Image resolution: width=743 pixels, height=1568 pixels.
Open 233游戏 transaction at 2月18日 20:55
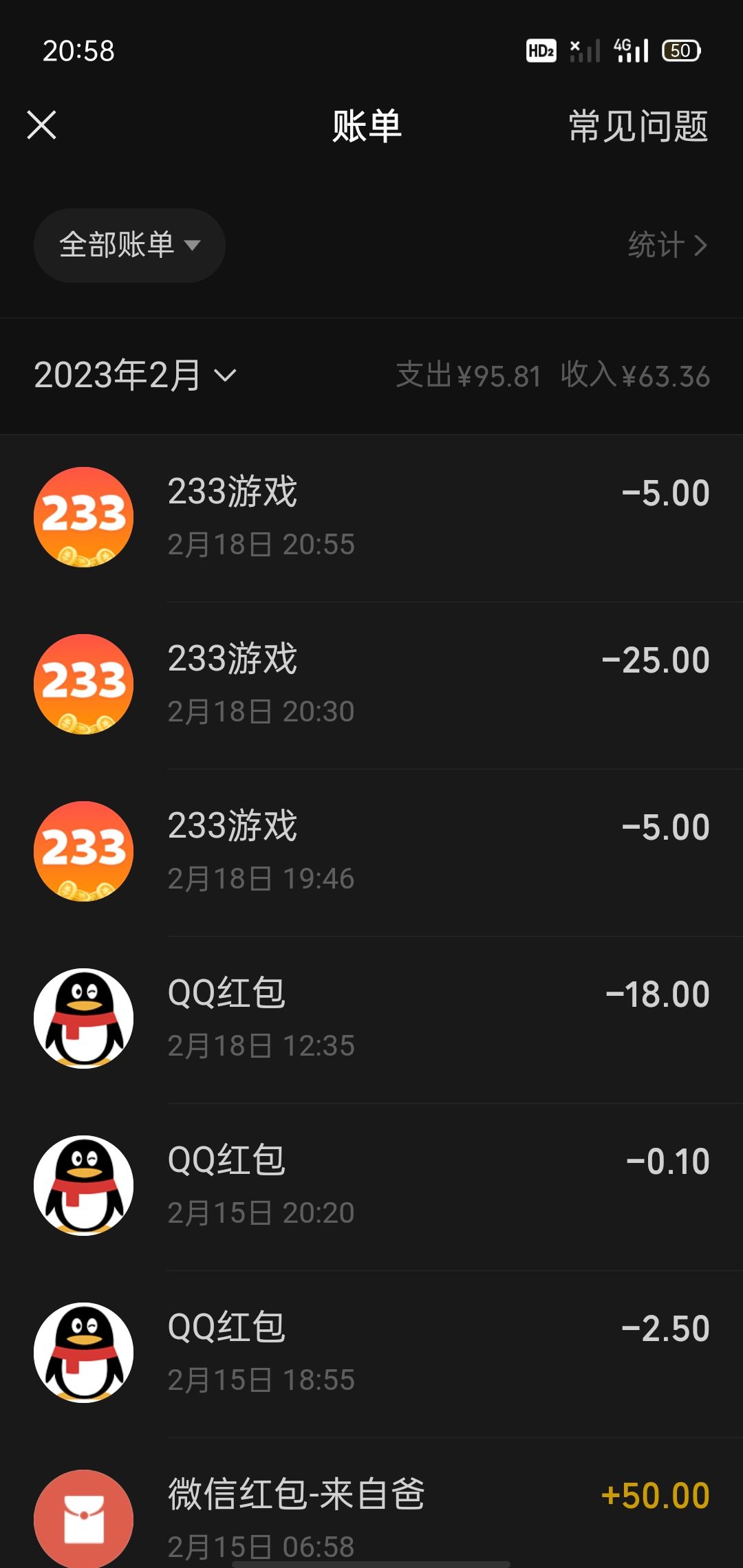click(371, 517)
